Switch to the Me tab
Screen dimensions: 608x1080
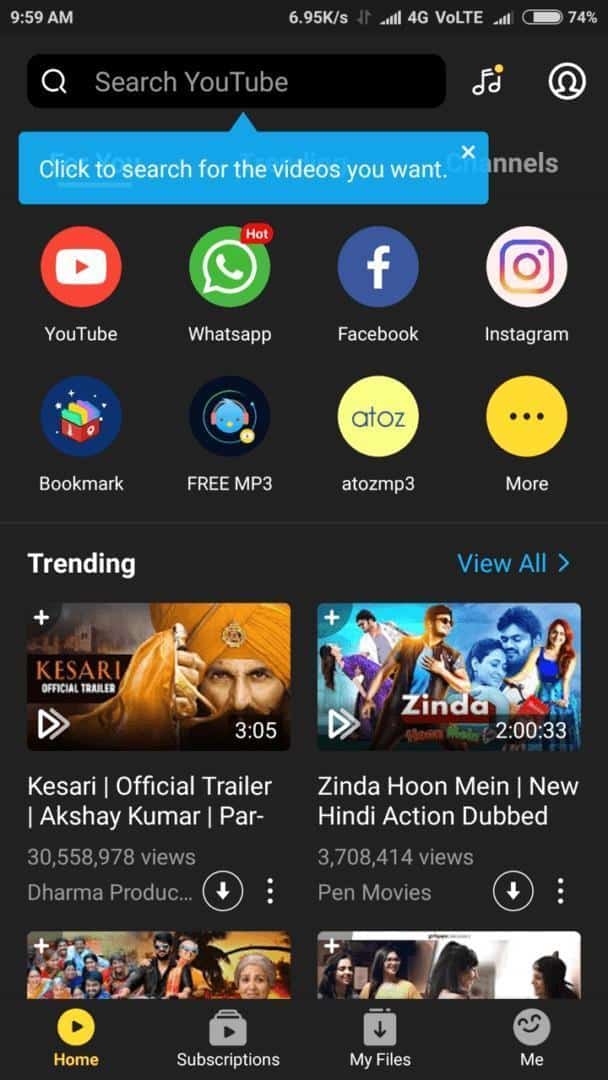(x=532, y=1040)
